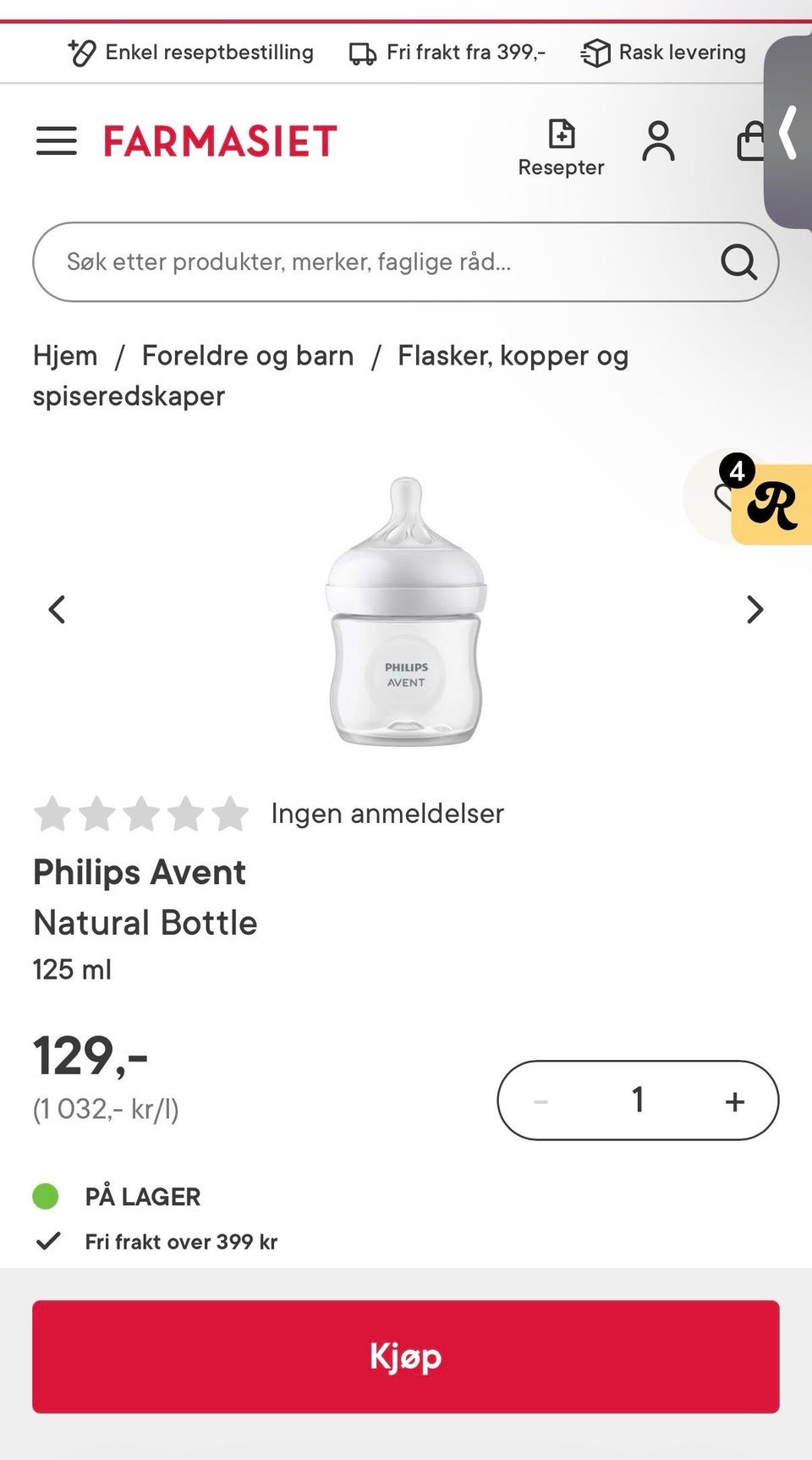Viewport: 812px width, 1460px height.
Task: Decrease quantity with minus button
Action: click(x=541, y=1101)
